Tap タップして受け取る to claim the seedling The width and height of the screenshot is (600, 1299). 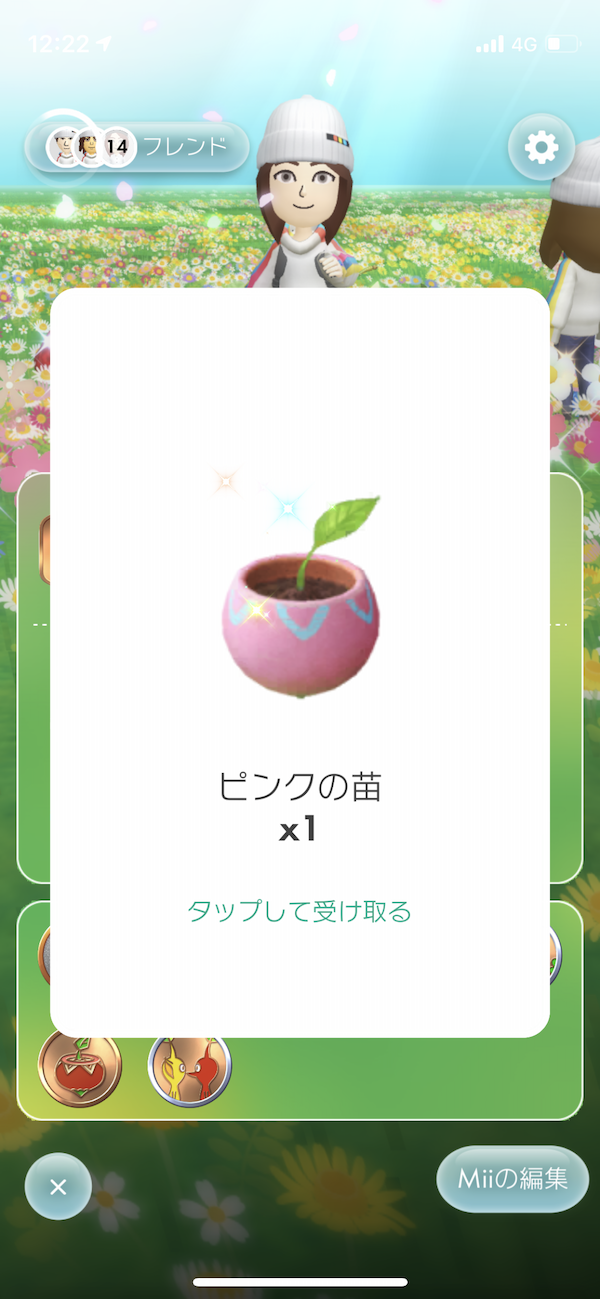[x=299, y=911]
